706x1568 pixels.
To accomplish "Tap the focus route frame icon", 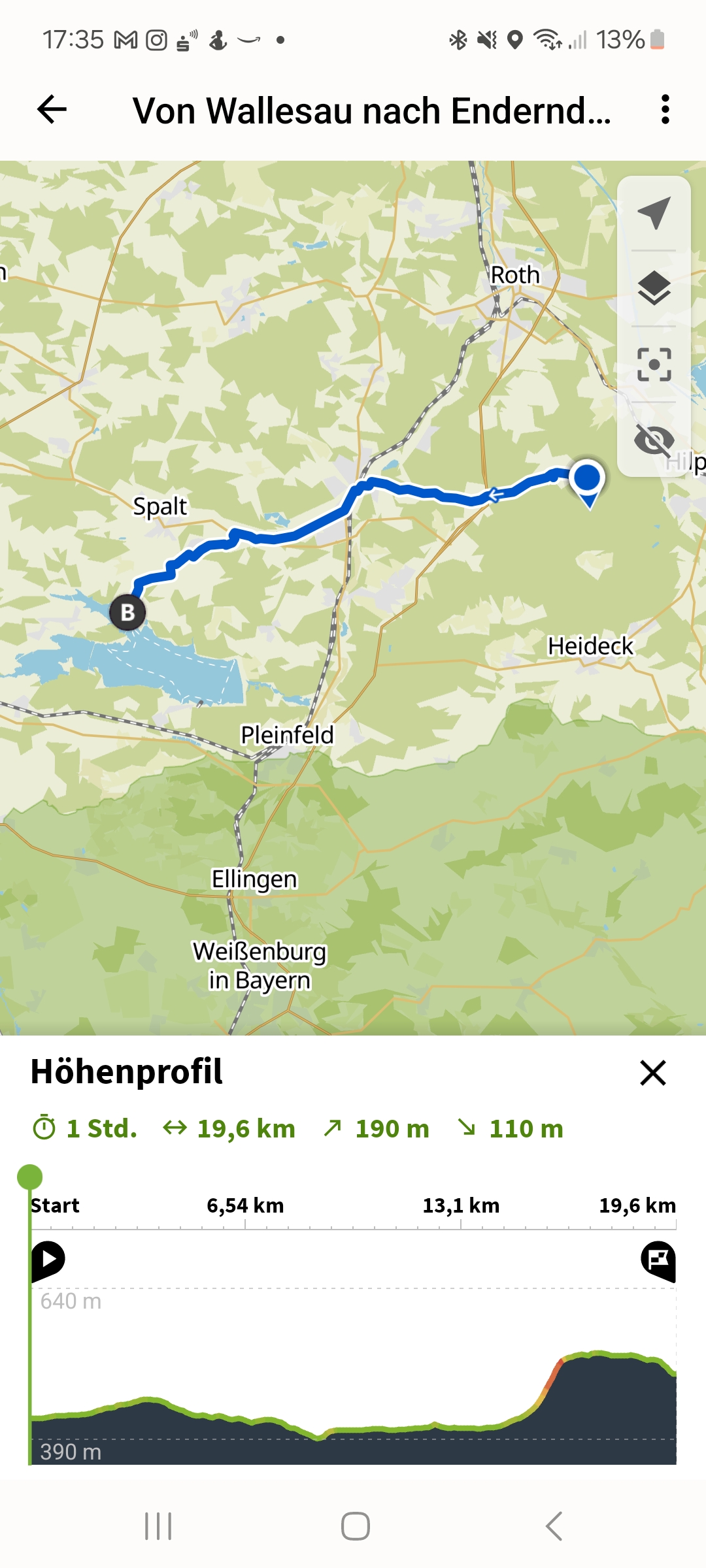I will [x=654, y=364].
